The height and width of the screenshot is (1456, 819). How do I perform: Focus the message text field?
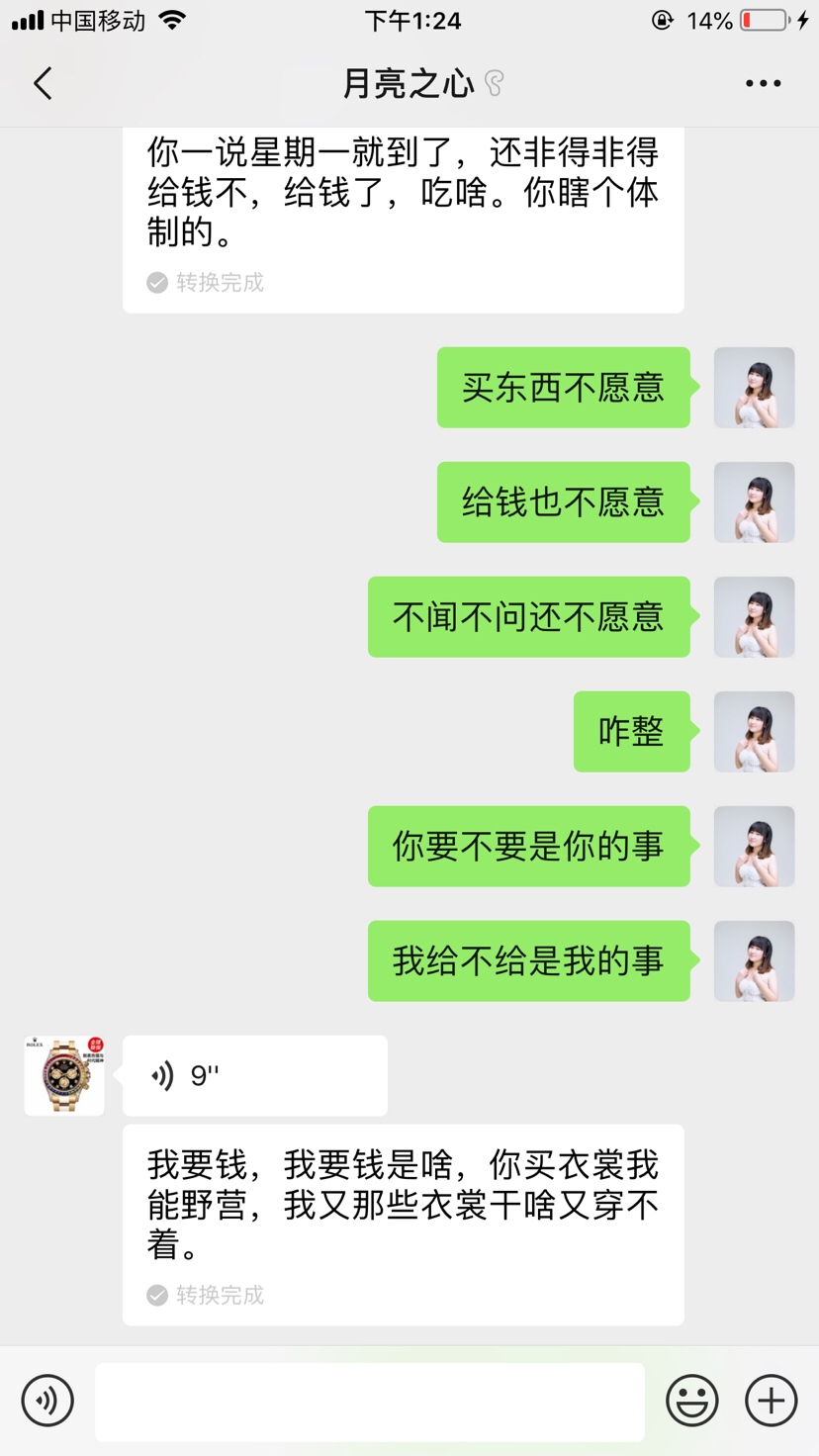pyautogui.click(x=370, y=1401)
